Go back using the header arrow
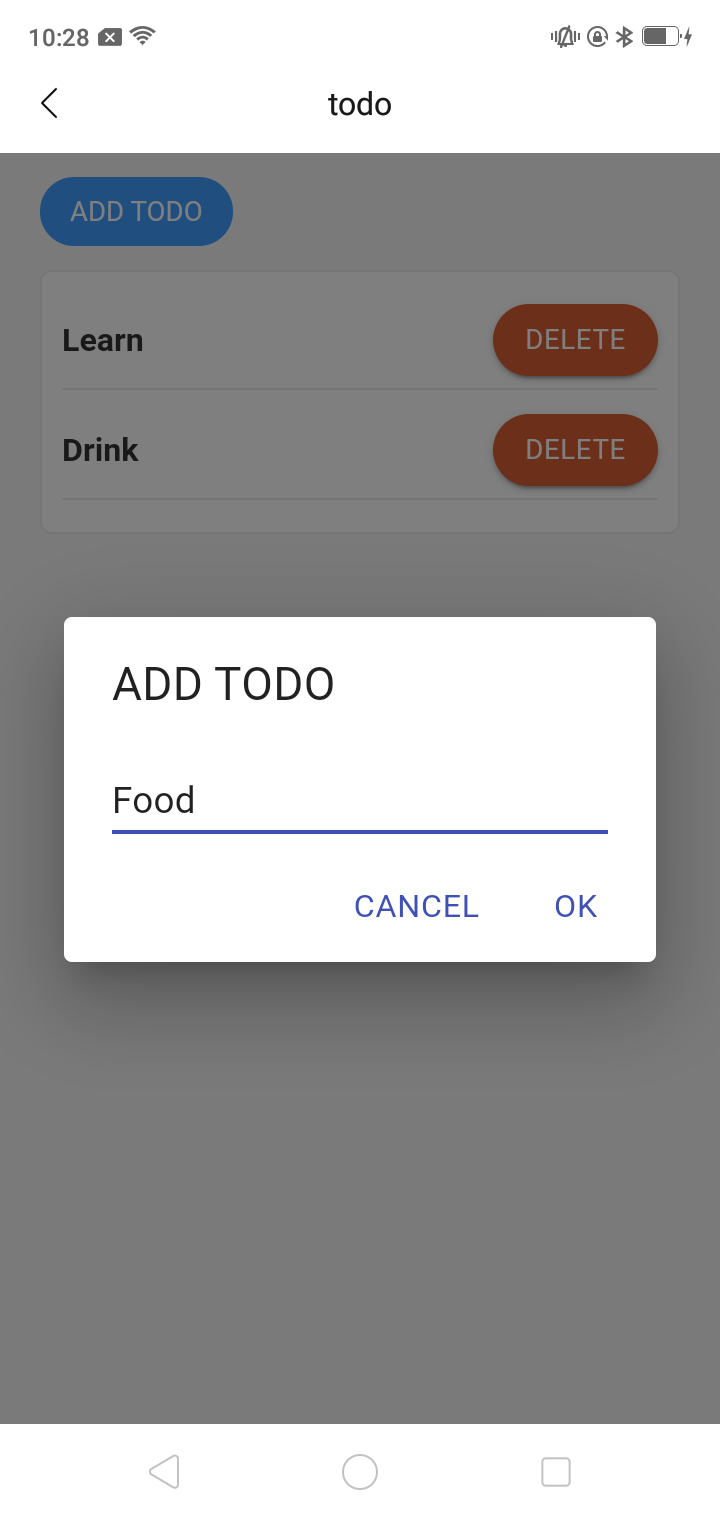The image size is (720, 1520). [49, 103]
